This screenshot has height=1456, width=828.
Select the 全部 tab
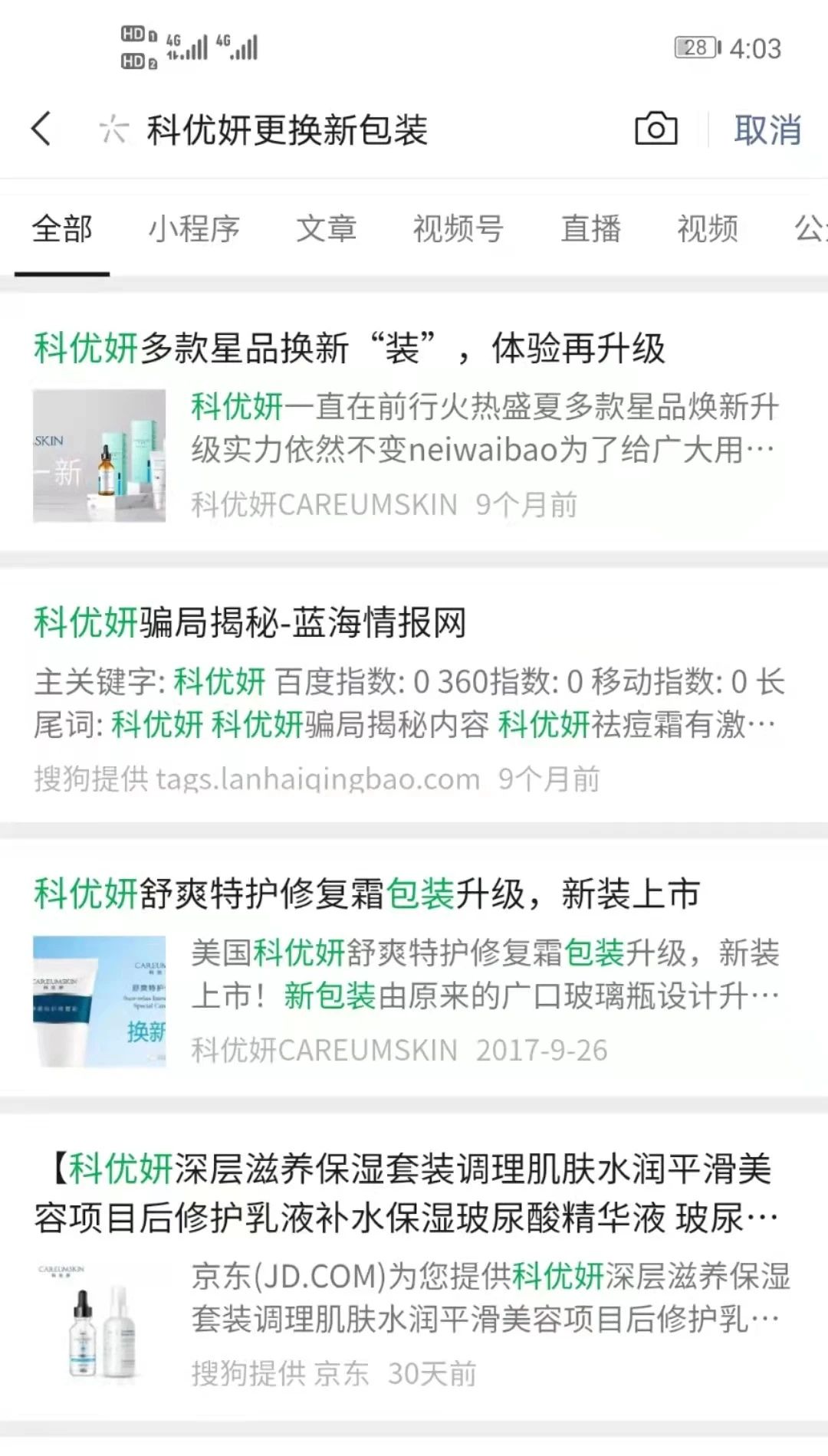62,229
